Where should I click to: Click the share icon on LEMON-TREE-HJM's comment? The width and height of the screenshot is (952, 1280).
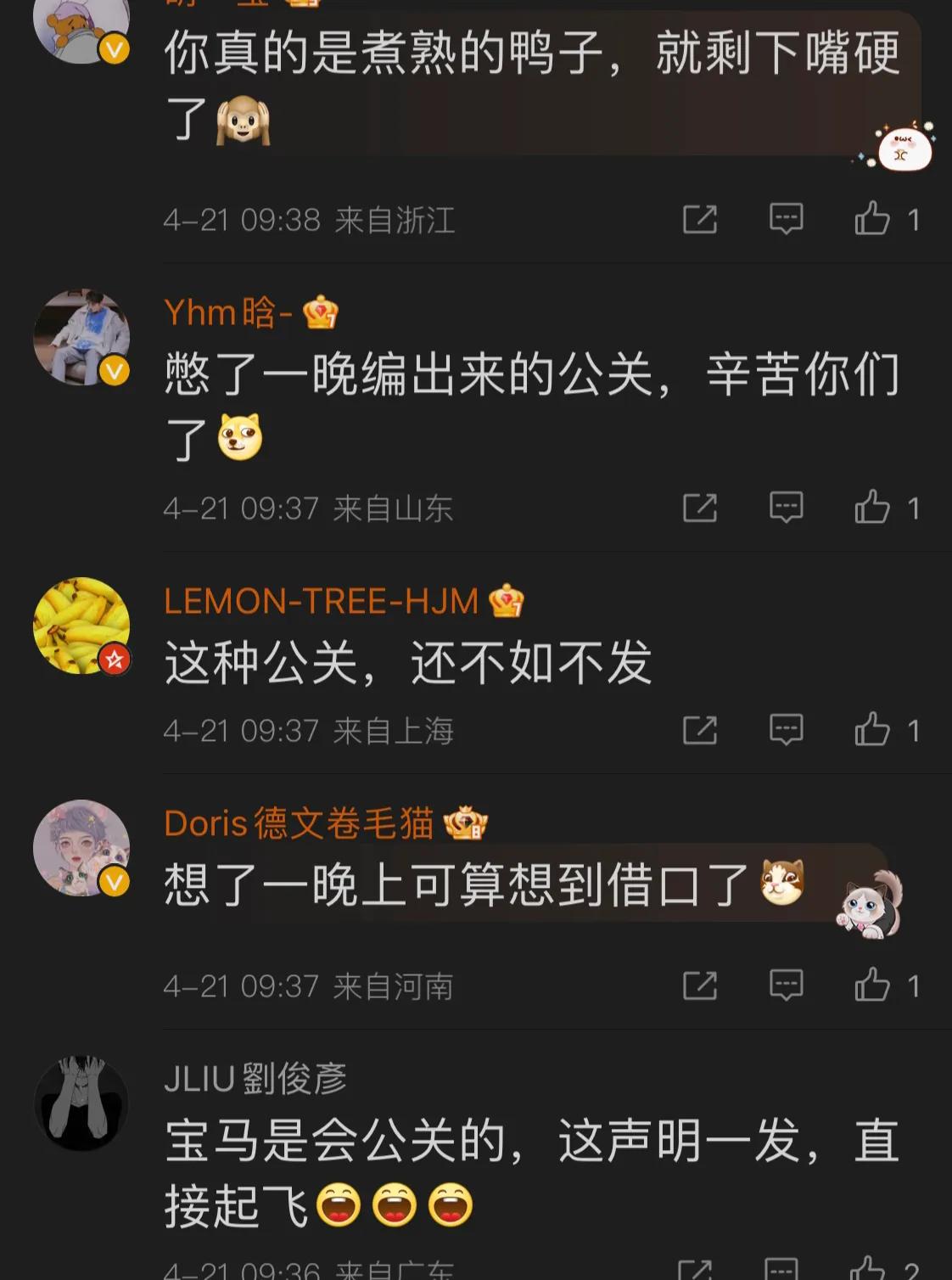[x=700, y=728]
